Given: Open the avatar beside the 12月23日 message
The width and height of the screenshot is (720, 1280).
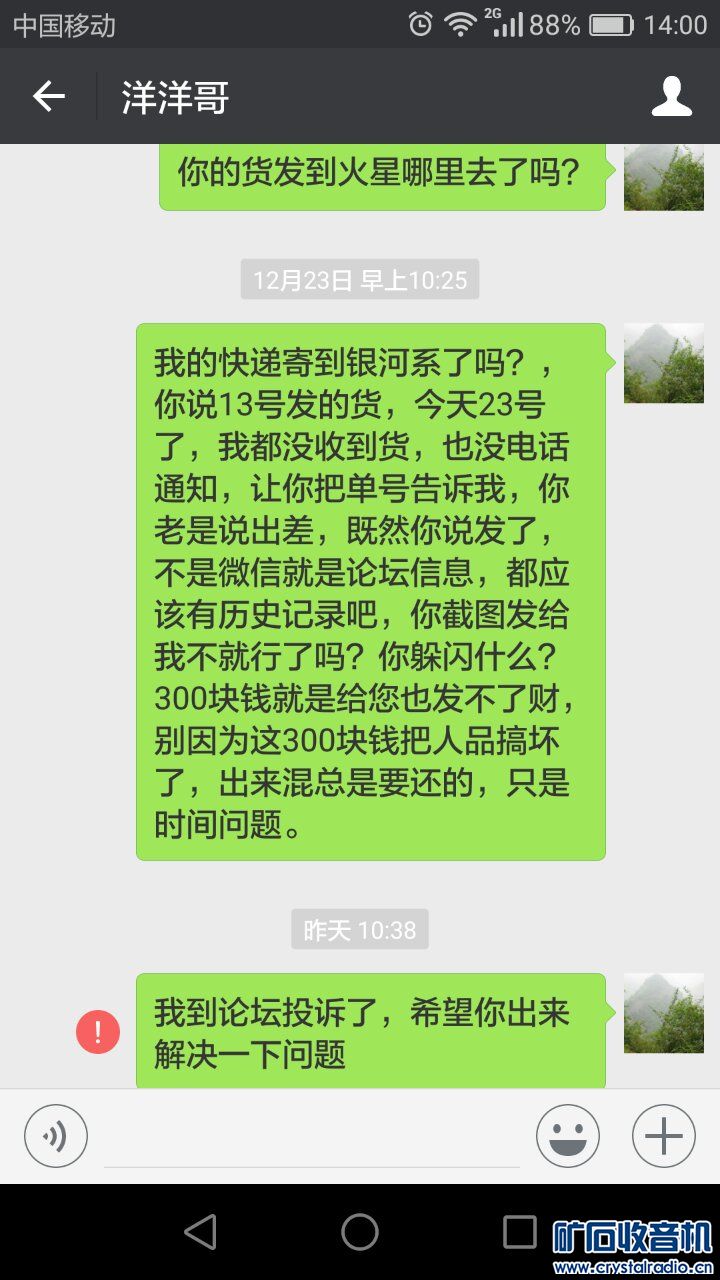Looking at the screenshot, I should [x=663, y=363].
